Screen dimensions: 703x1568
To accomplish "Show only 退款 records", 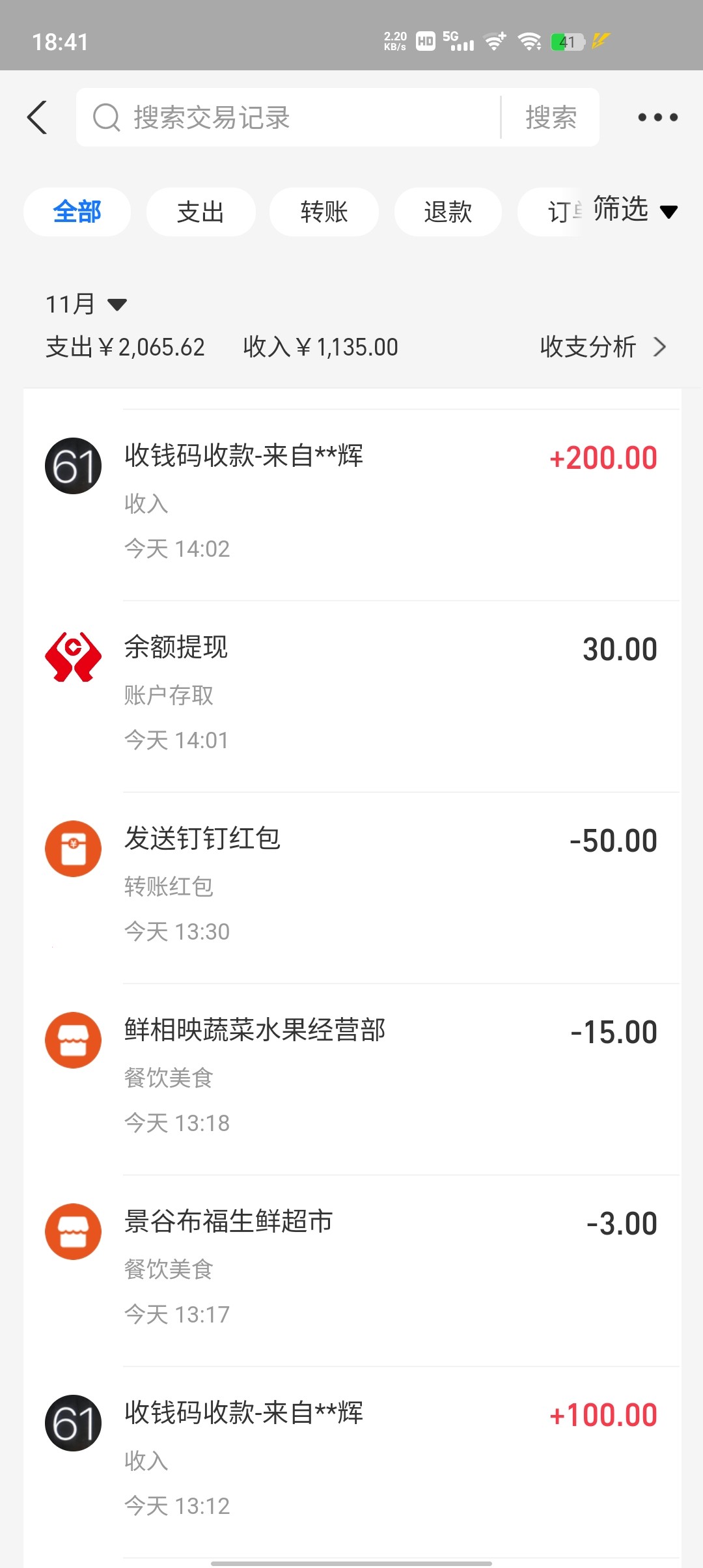I will [x=448, y=212].
